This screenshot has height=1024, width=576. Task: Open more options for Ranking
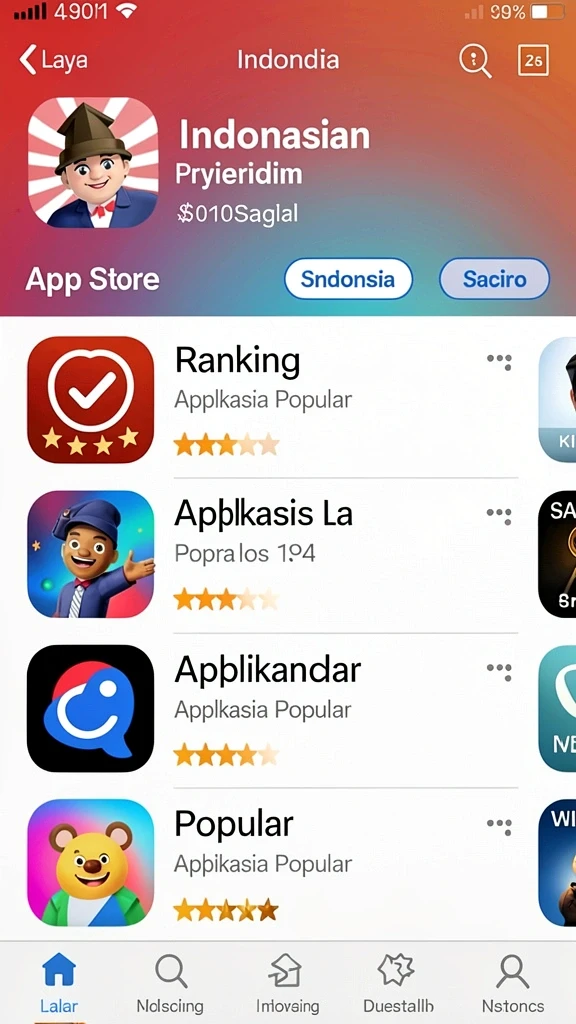click(x=500, y=361)
